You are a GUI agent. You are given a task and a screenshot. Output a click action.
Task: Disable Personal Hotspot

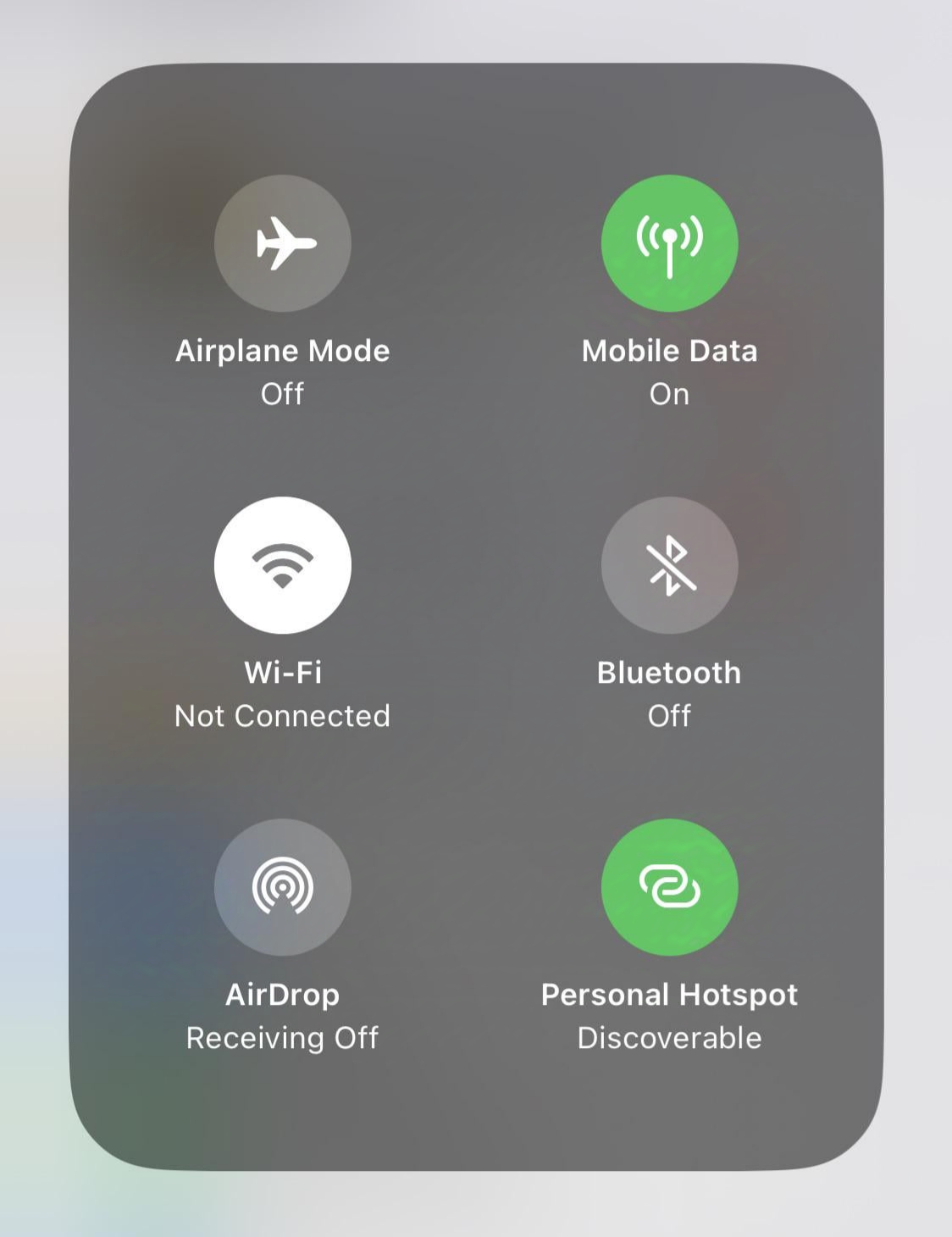tap(669, 887)
